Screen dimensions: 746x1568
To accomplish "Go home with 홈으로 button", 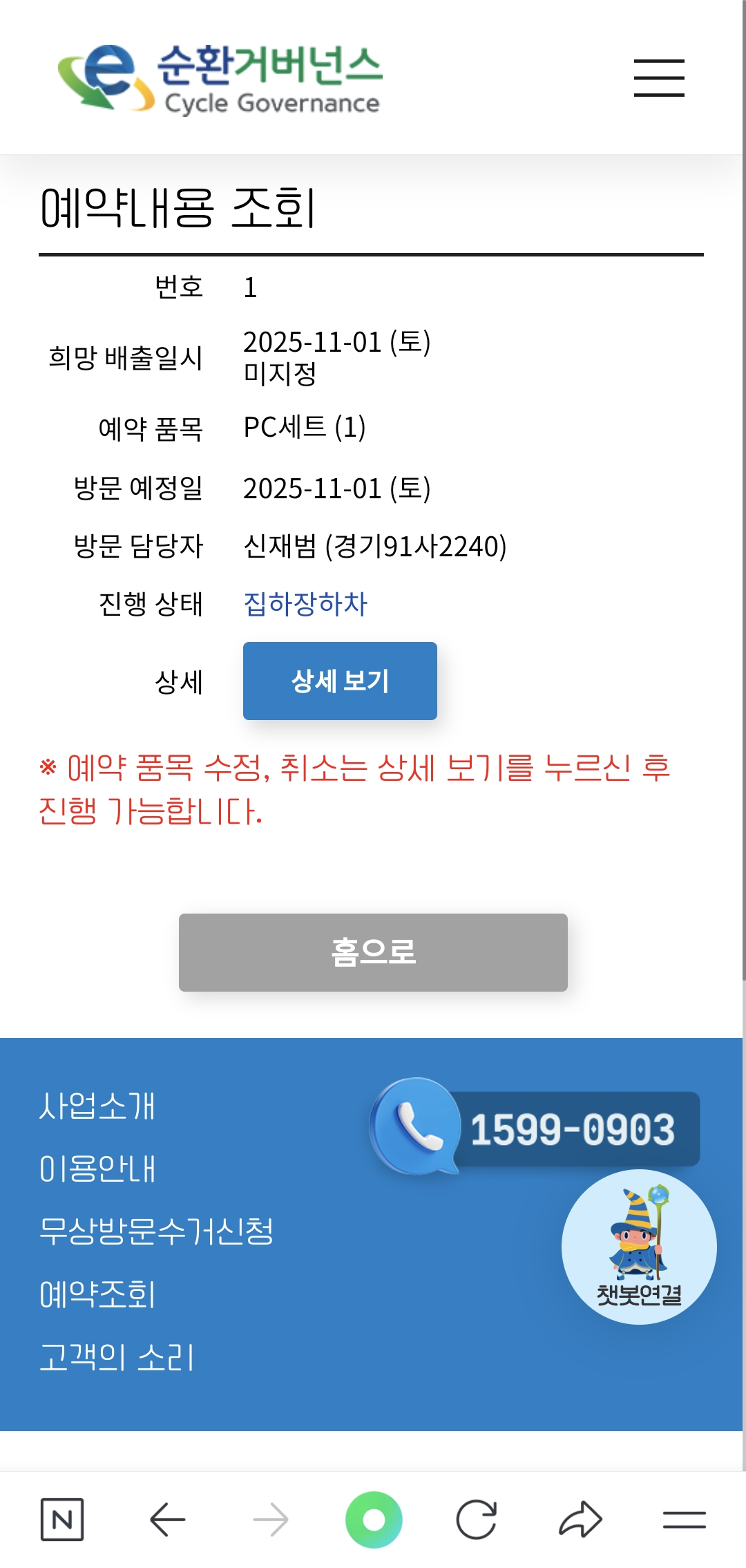I will pyautogui.click(x=373, y=952).
